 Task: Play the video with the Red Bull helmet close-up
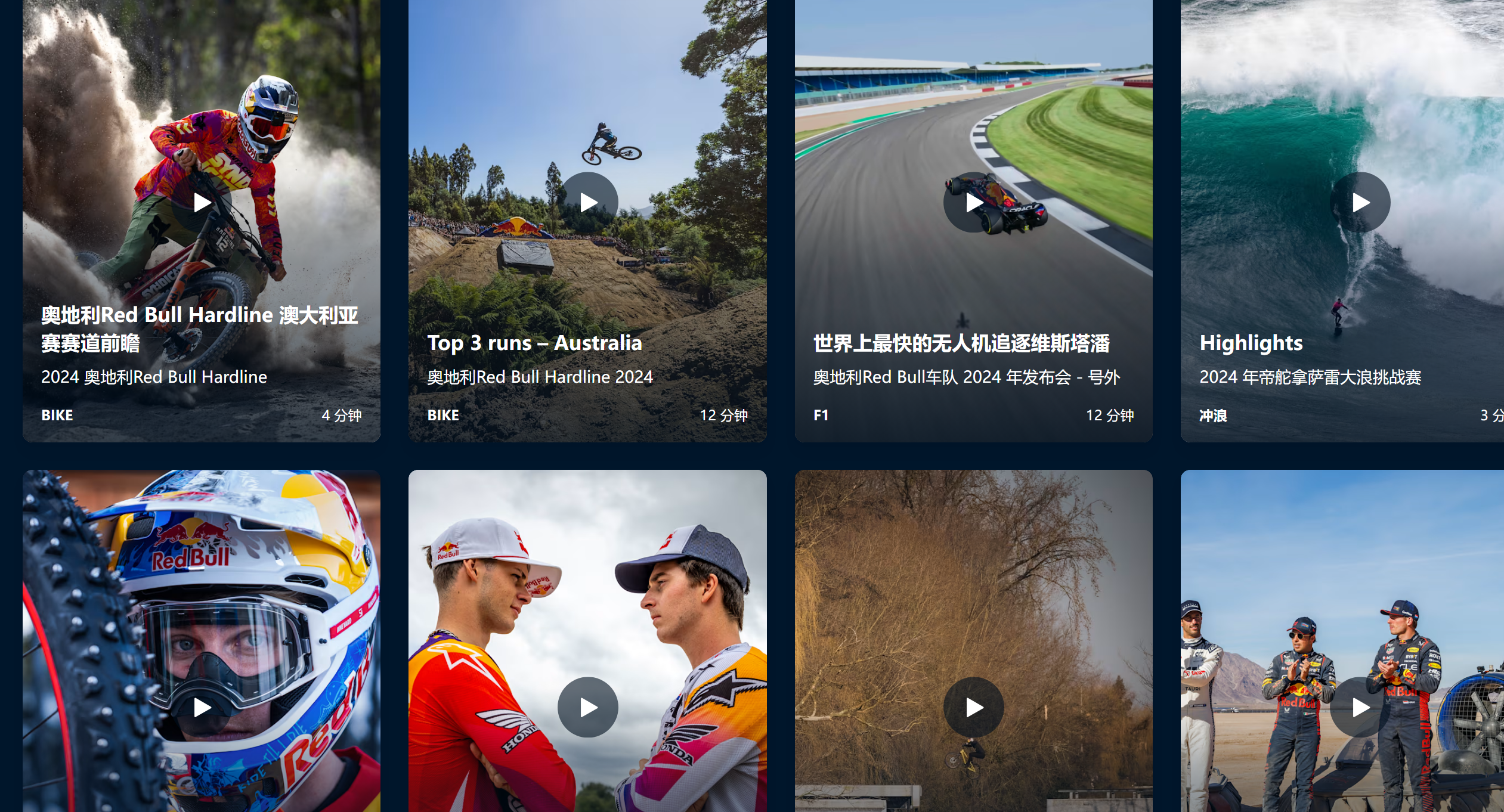202,707
